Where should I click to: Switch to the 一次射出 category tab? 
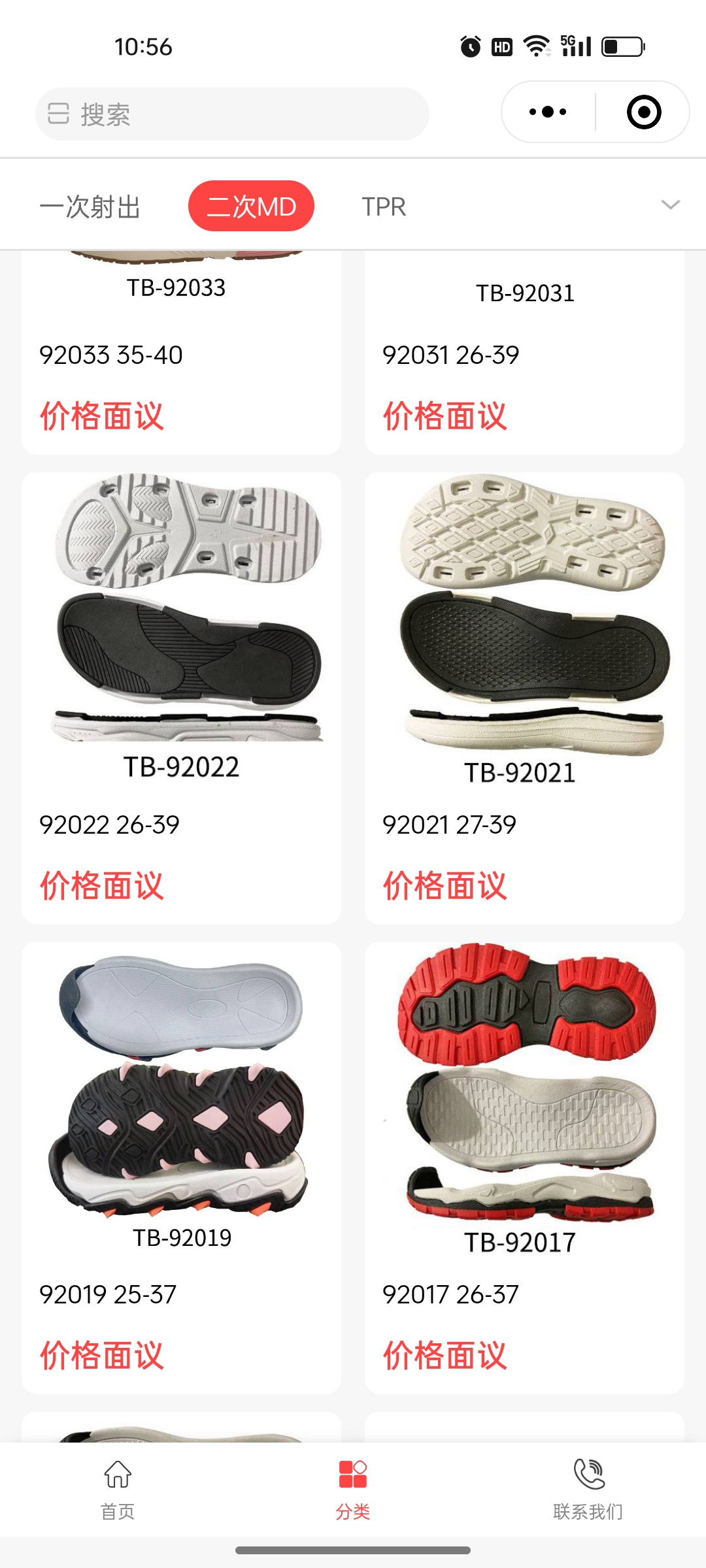90,206
